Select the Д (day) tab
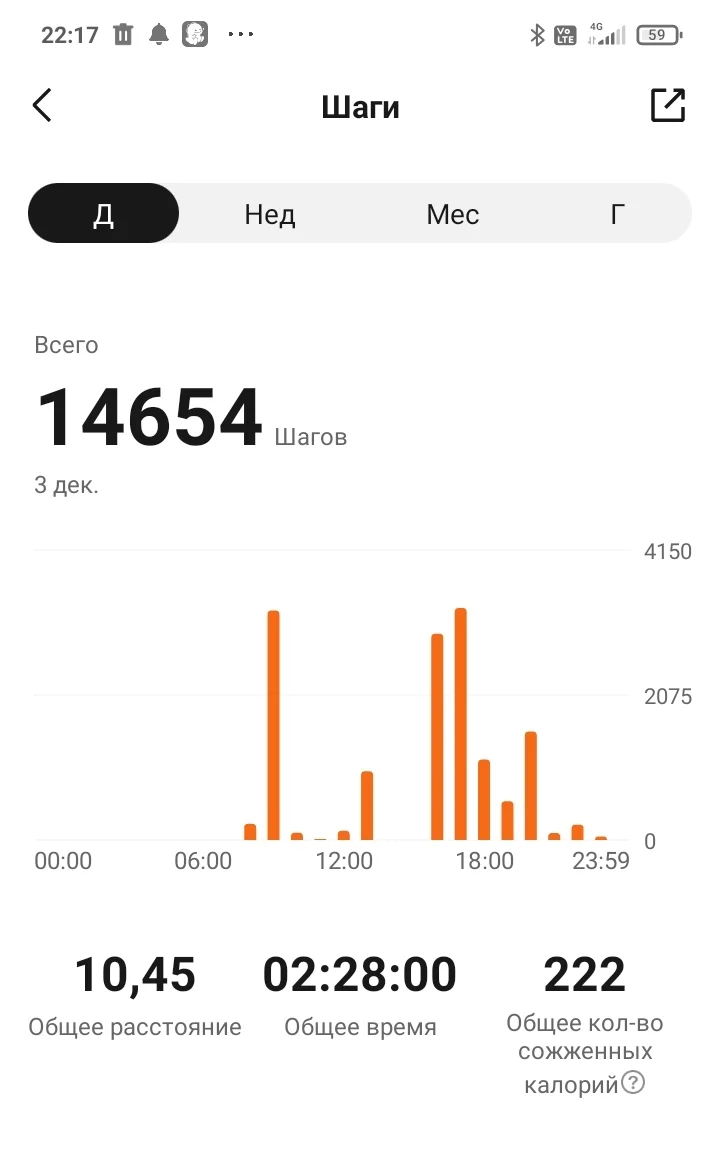The image size is (719, 1154). [104, 214]
